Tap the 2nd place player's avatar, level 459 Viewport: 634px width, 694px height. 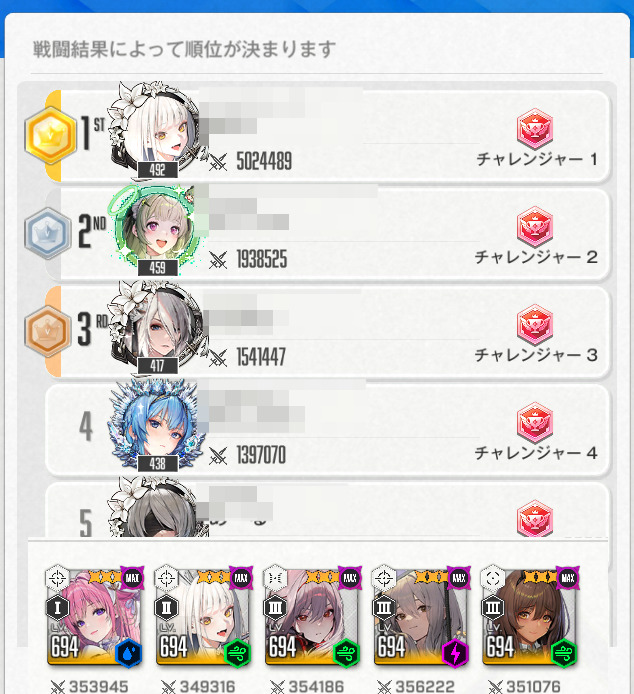click(x=158, y=230)
